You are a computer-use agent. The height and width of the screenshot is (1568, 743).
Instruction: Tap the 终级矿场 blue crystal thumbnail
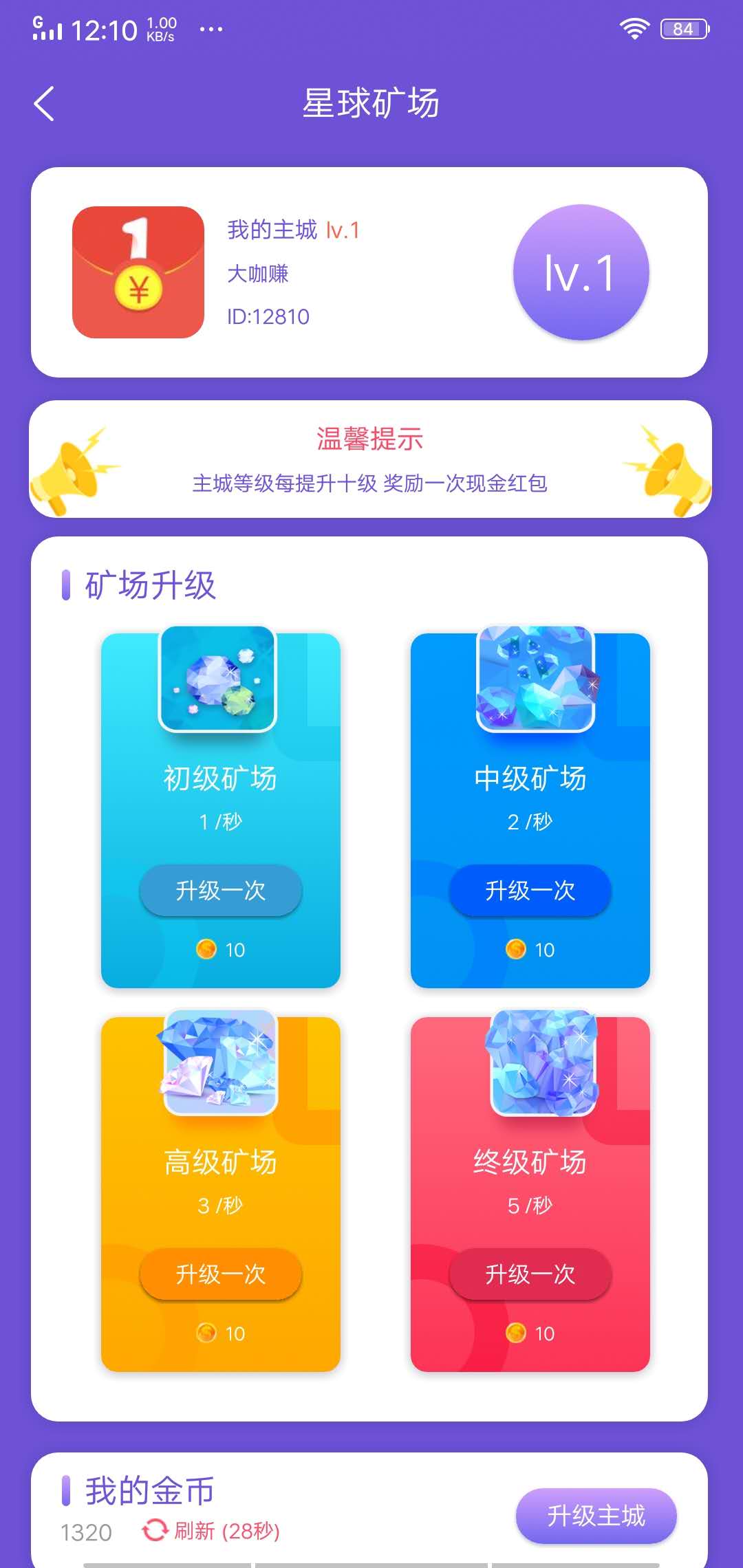(543, 1063)
